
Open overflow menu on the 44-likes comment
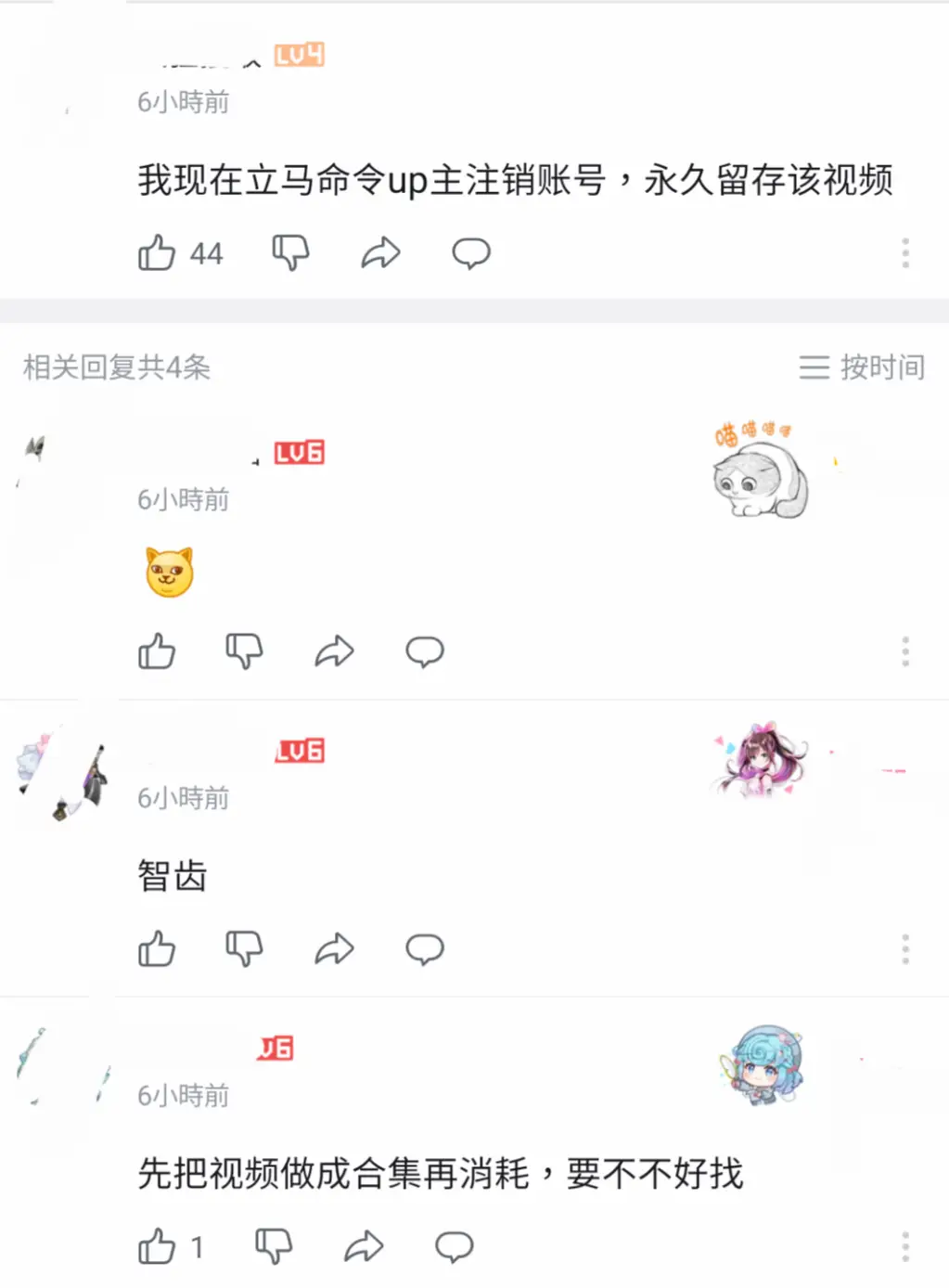(x=905, y=252)
